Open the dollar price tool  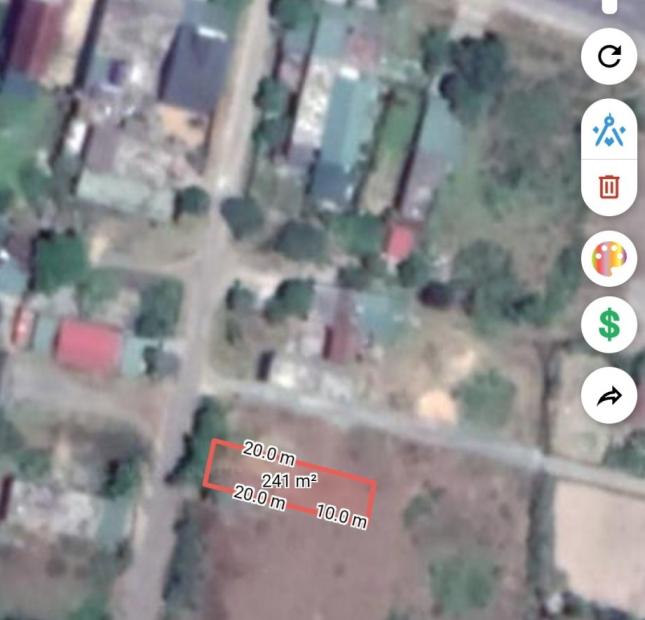pyautogui.click(x=609, y=325)
